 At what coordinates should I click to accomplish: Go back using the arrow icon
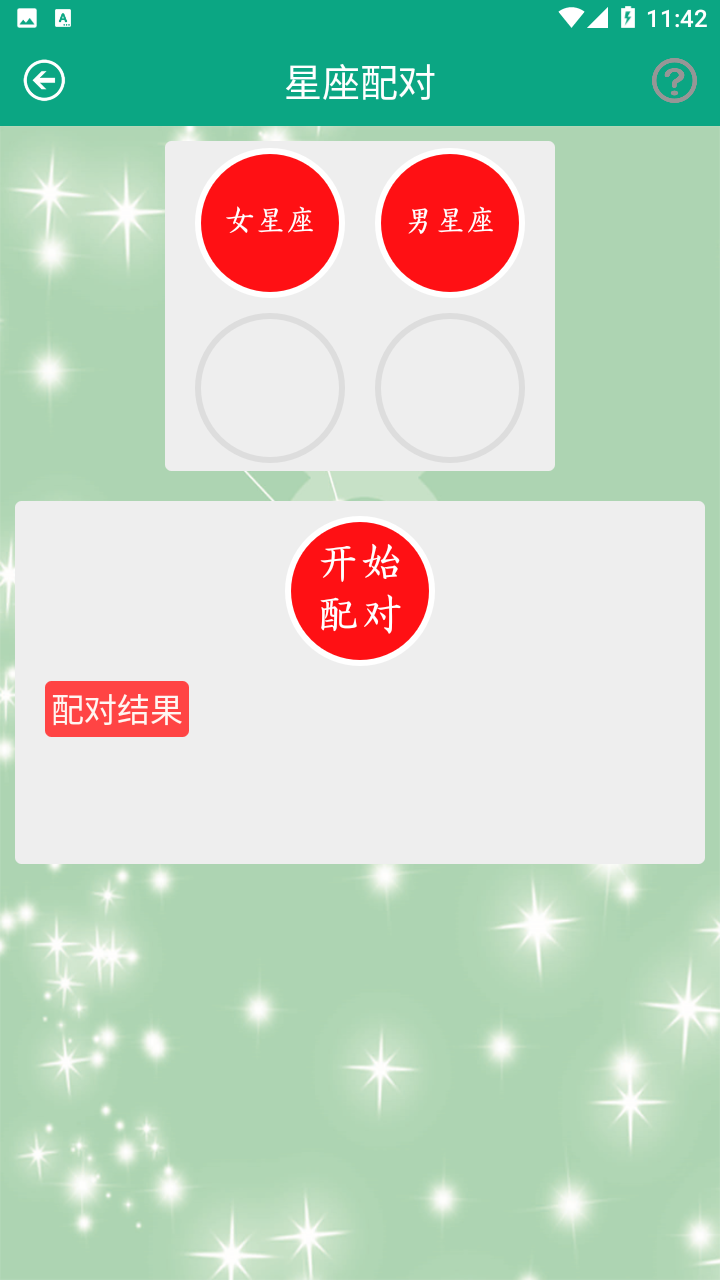[x=44, y=81]
